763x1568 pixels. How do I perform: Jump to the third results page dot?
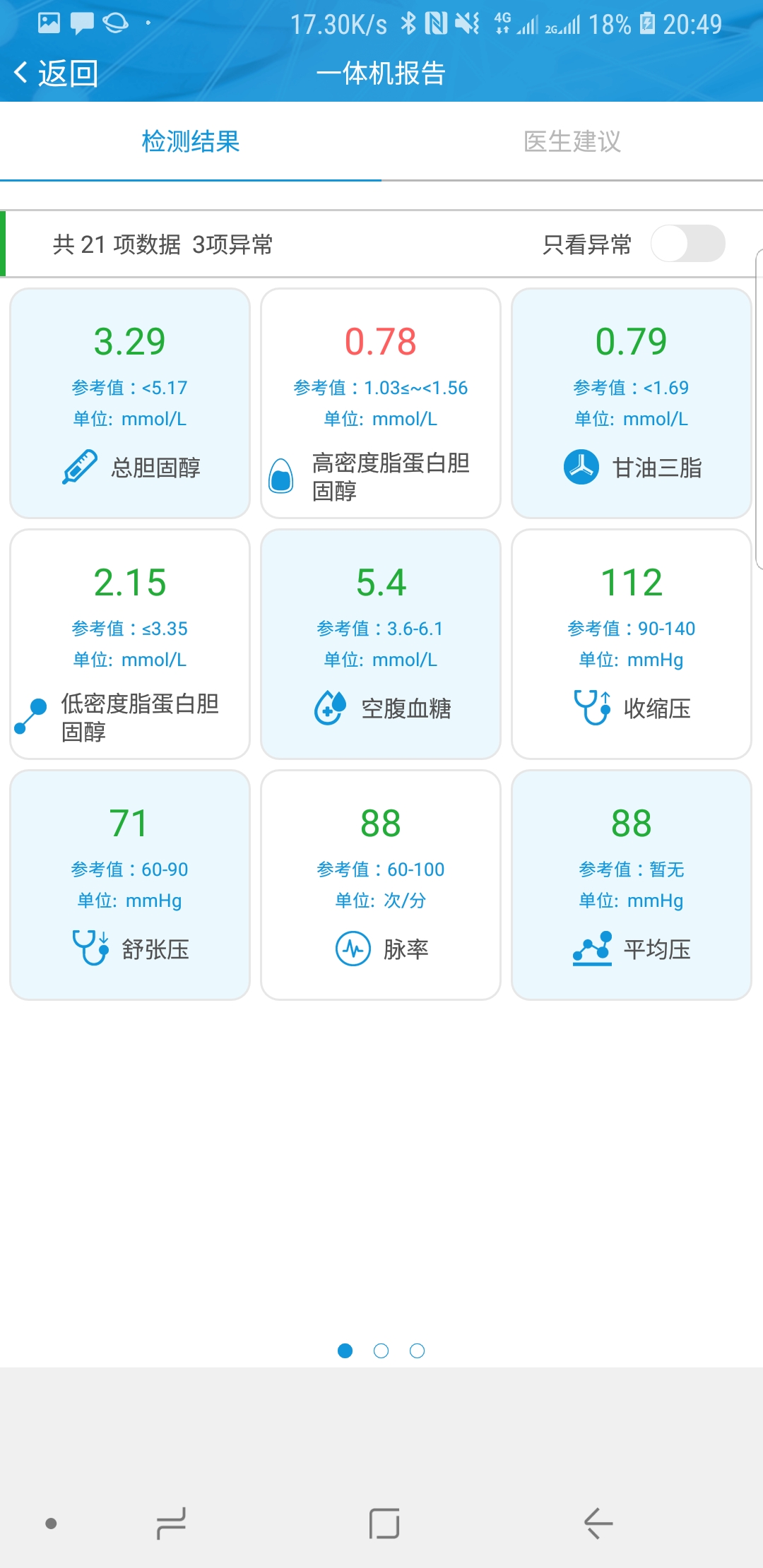click(x=418, y=1351)
